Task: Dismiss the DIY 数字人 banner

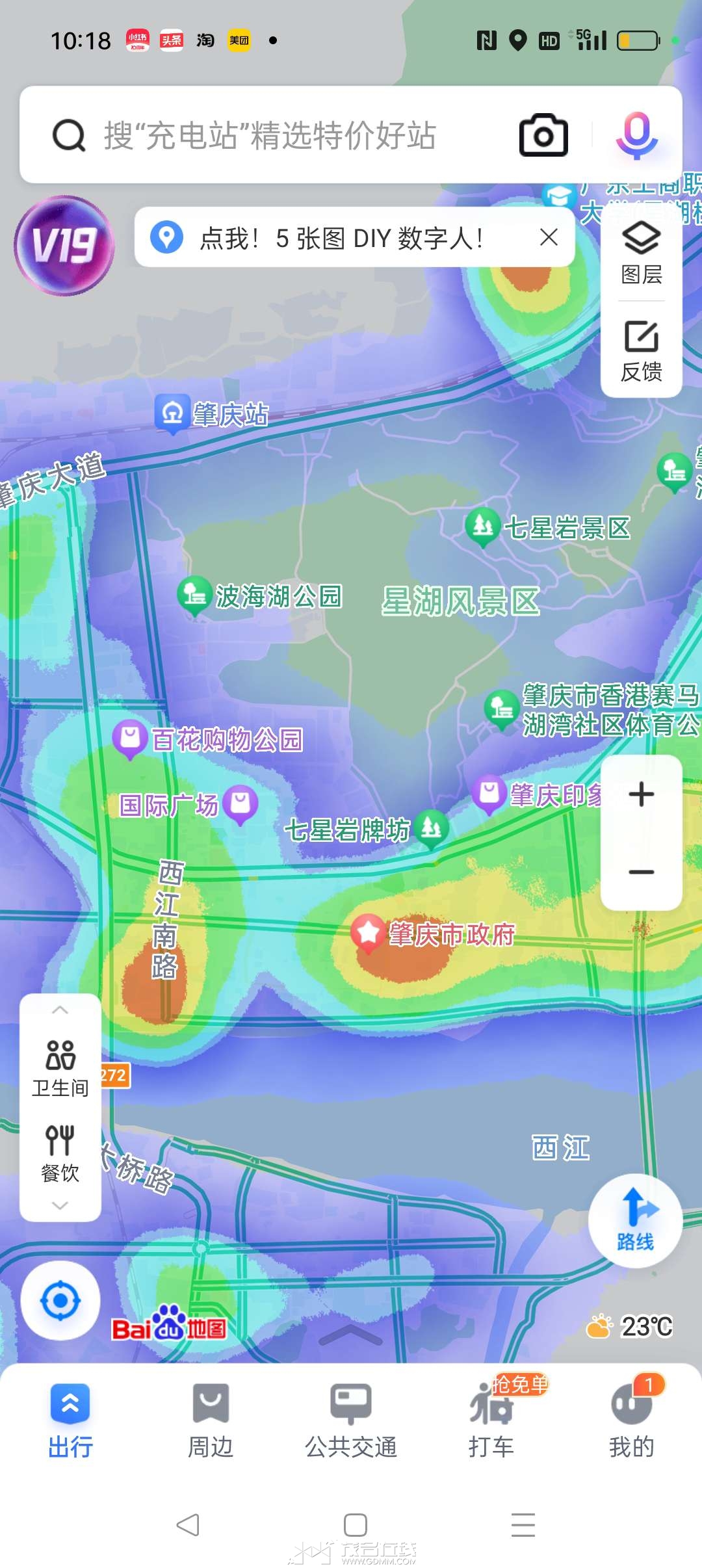Action: [549, 237]
